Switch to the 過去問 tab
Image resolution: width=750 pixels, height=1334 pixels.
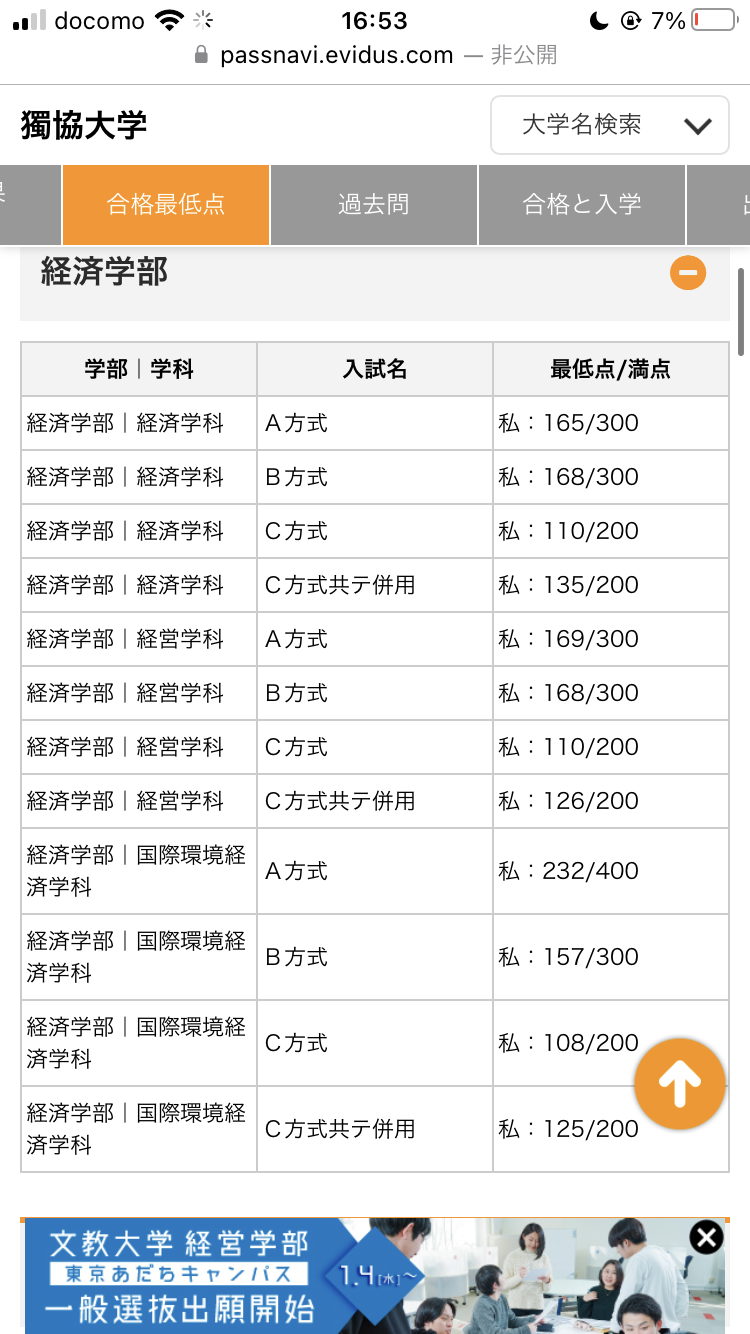click(x=374, y=205)
